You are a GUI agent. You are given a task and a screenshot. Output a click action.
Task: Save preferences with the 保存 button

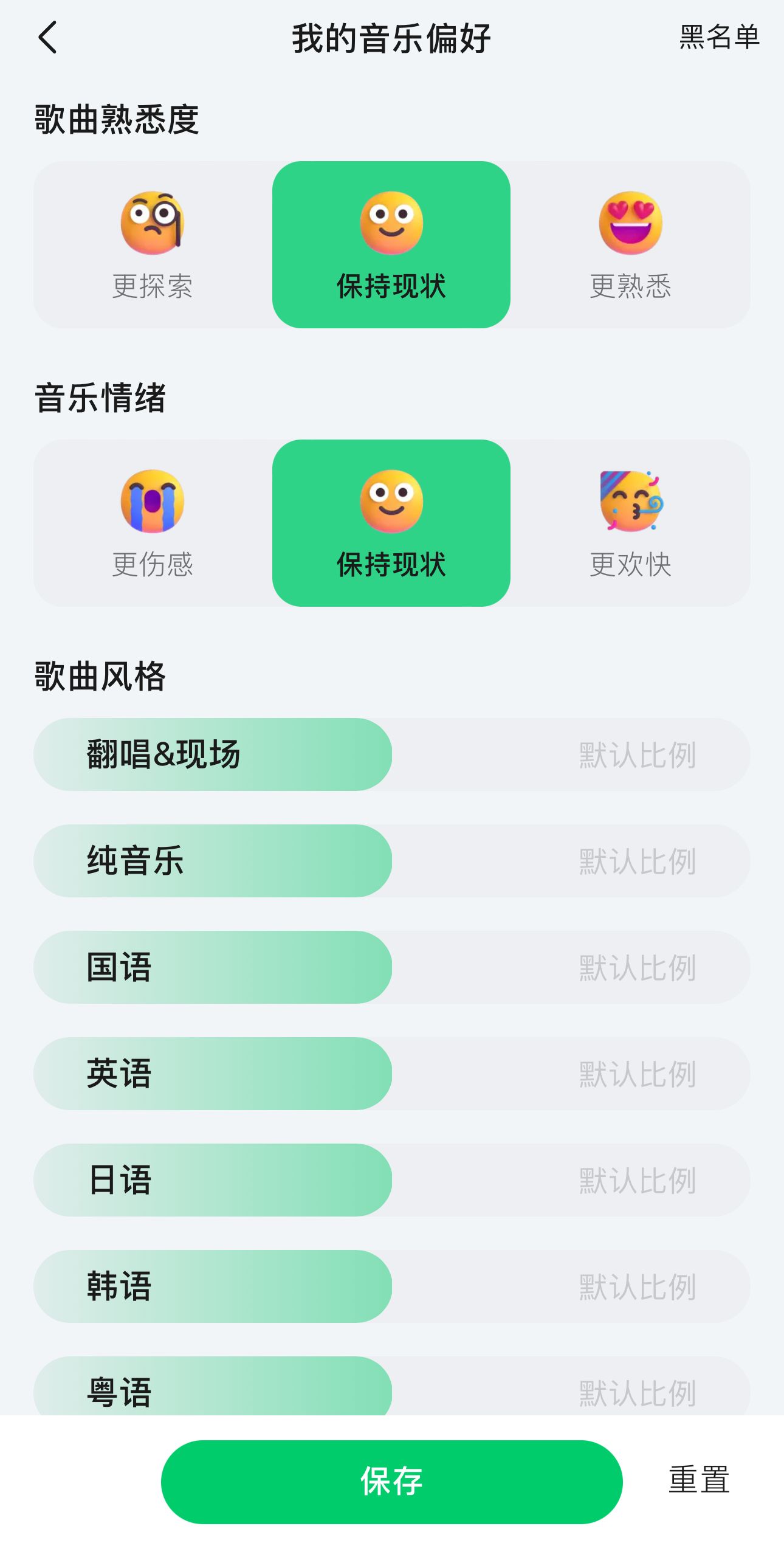392,1482
